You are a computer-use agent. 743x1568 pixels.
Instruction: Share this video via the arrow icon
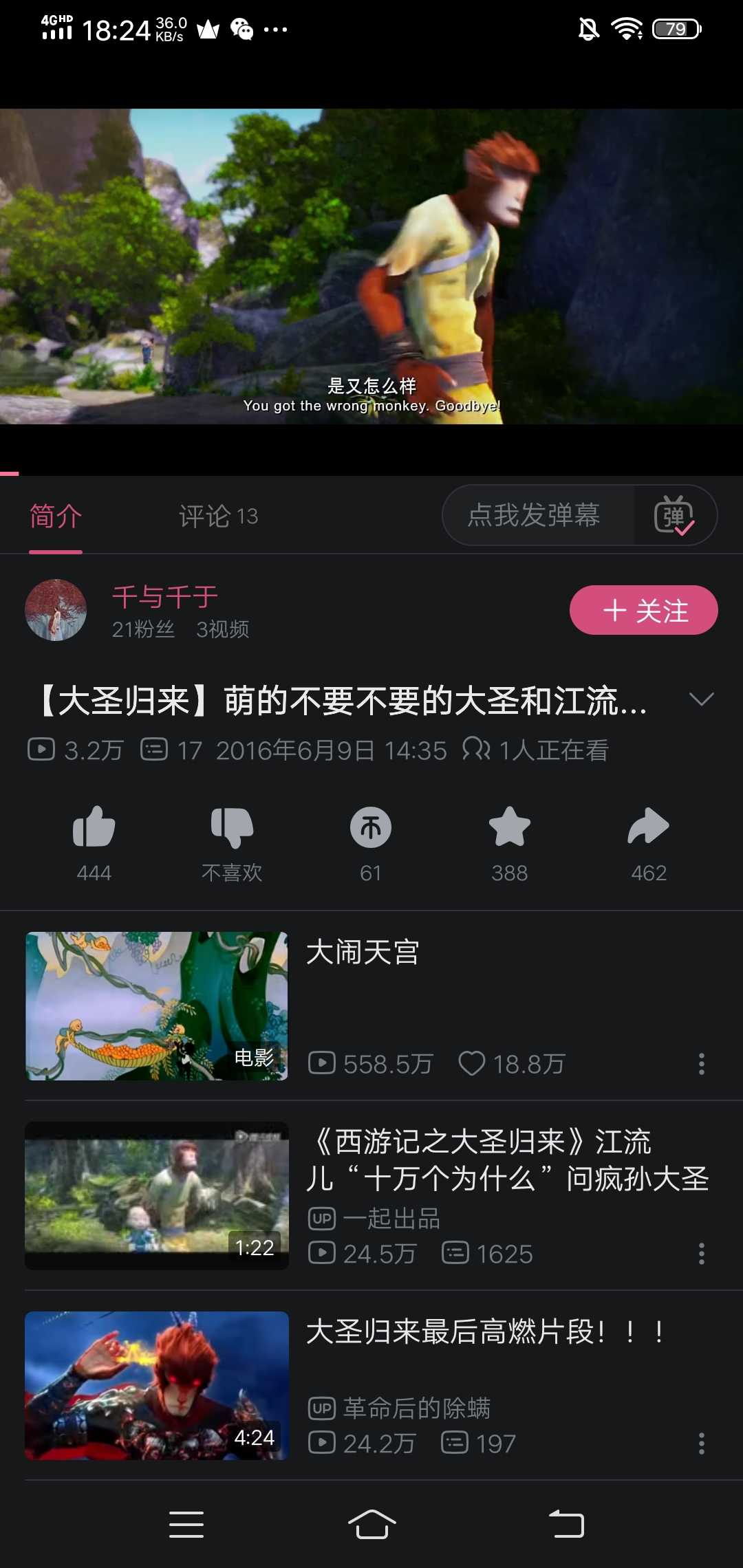(x=648, y=827)
